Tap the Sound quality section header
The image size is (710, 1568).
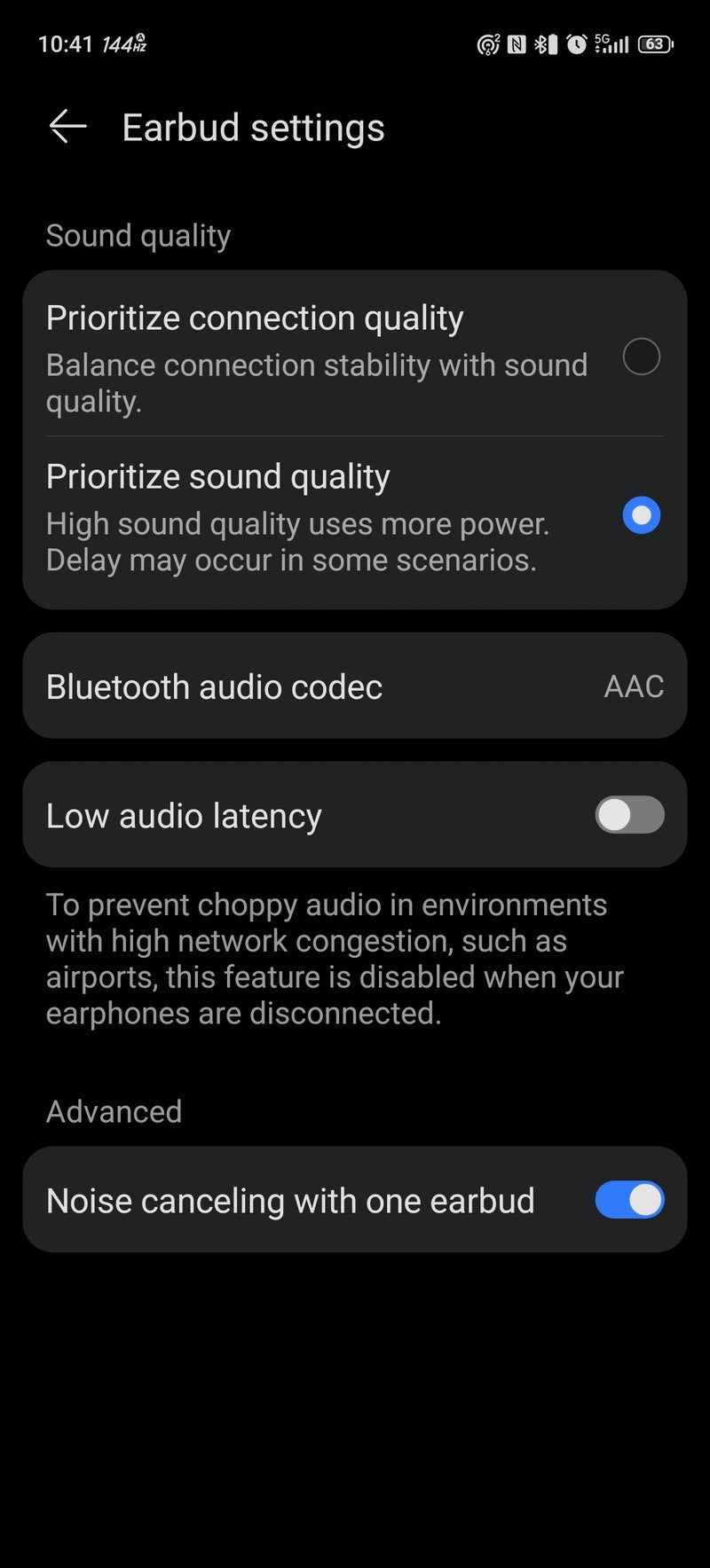tap(138, 235)
